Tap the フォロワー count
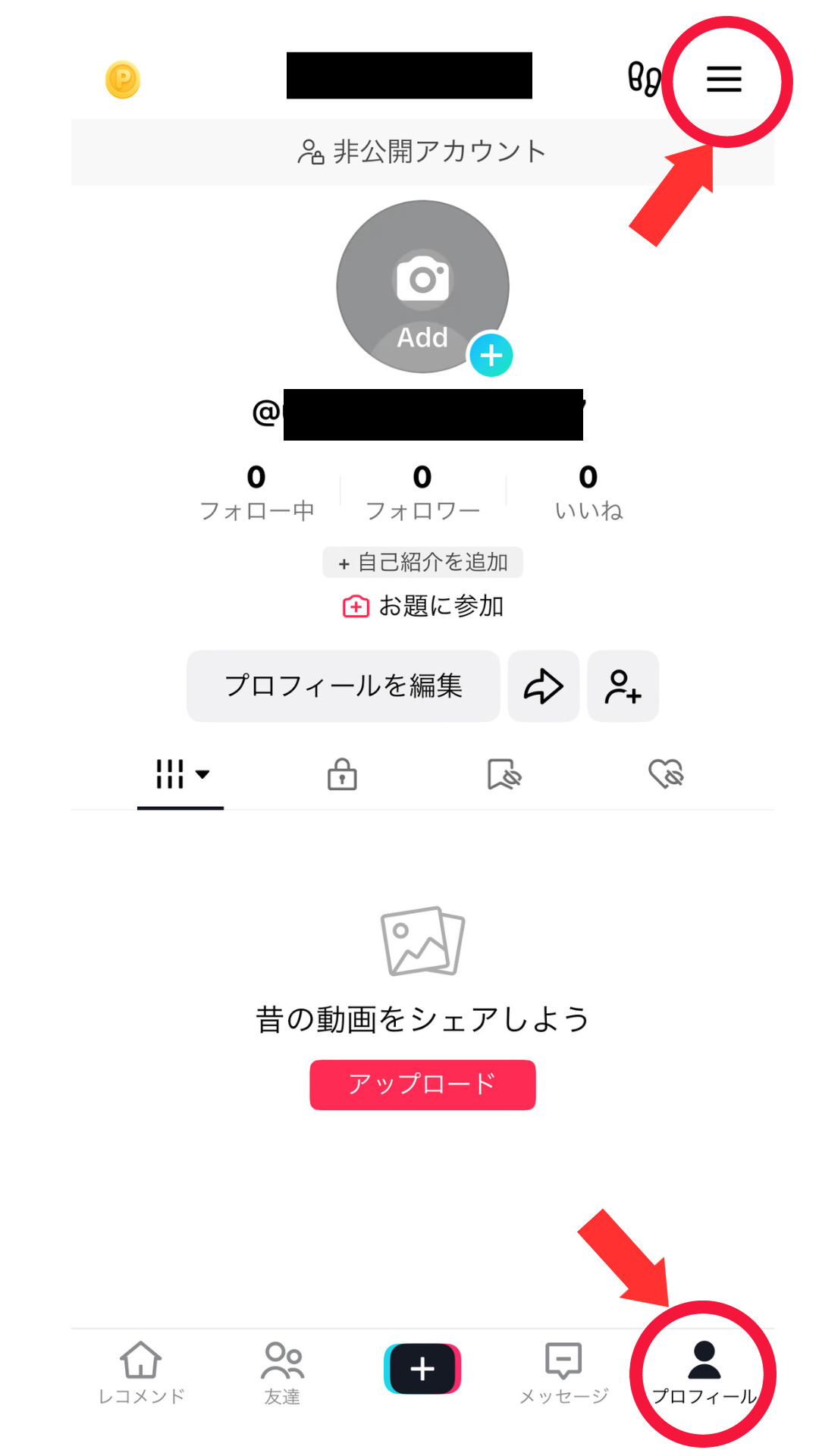The height and width of the screenshot is (1456, 819). pyautogui.click(x=422, y=489)
